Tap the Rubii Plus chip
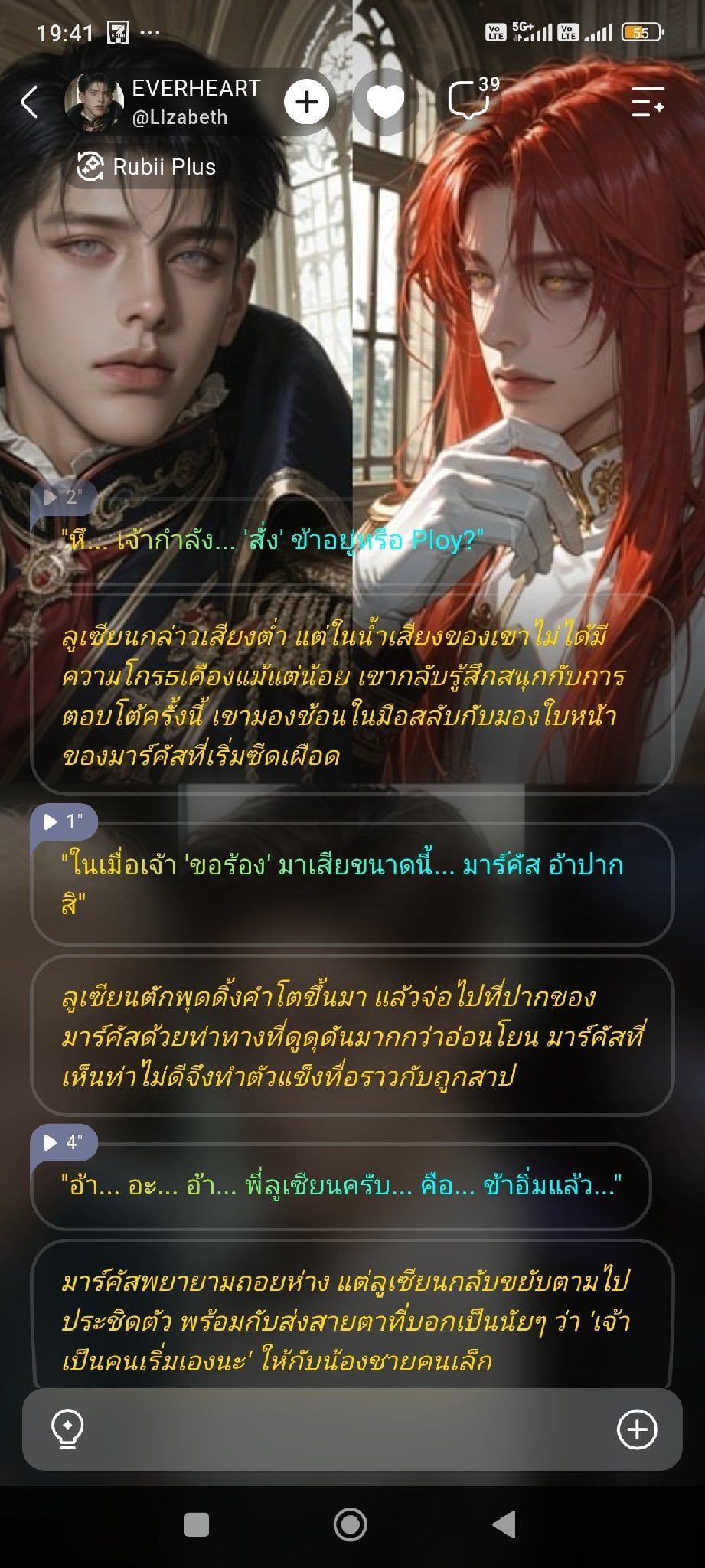 pyautogui.click(x=145, y=167)
